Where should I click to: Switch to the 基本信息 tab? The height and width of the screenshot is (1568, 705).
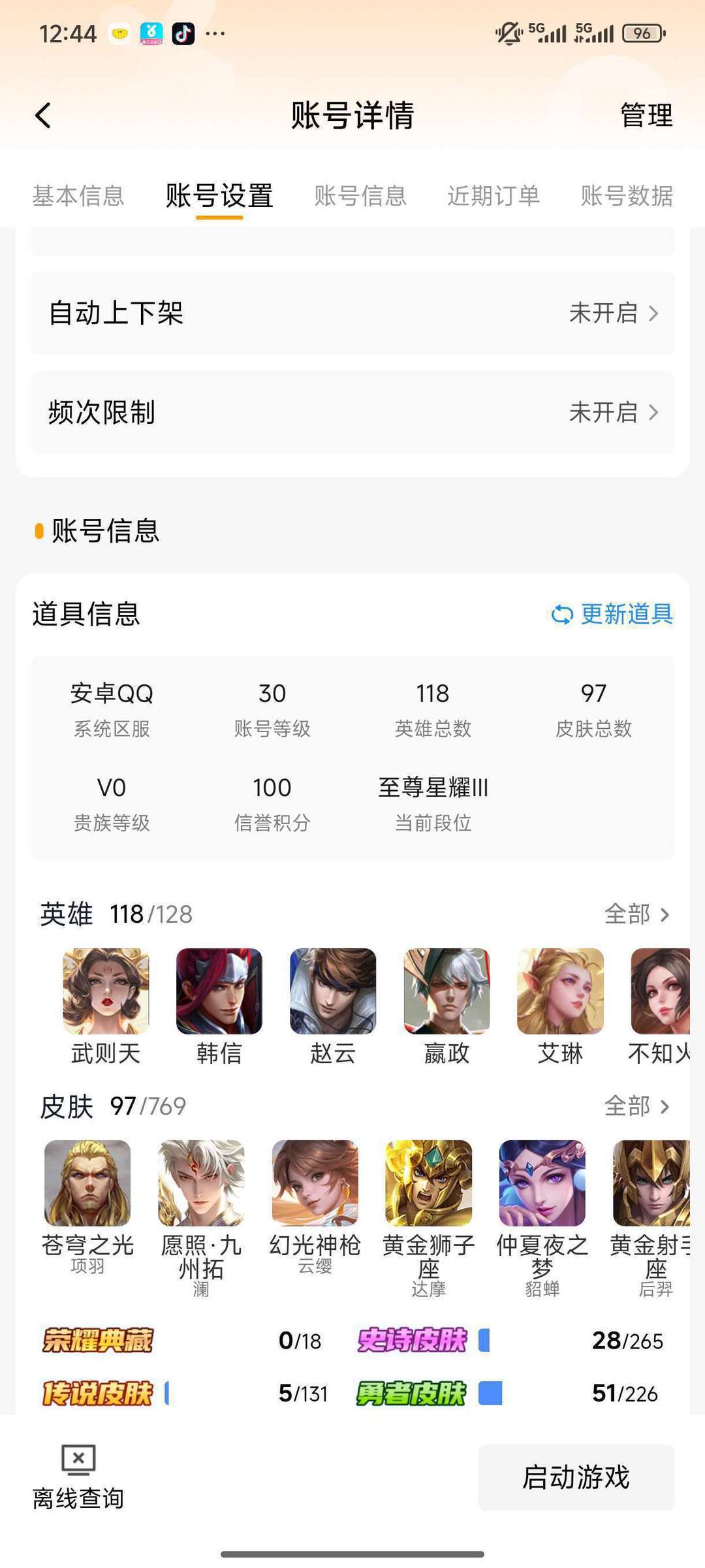click(78, 195)
